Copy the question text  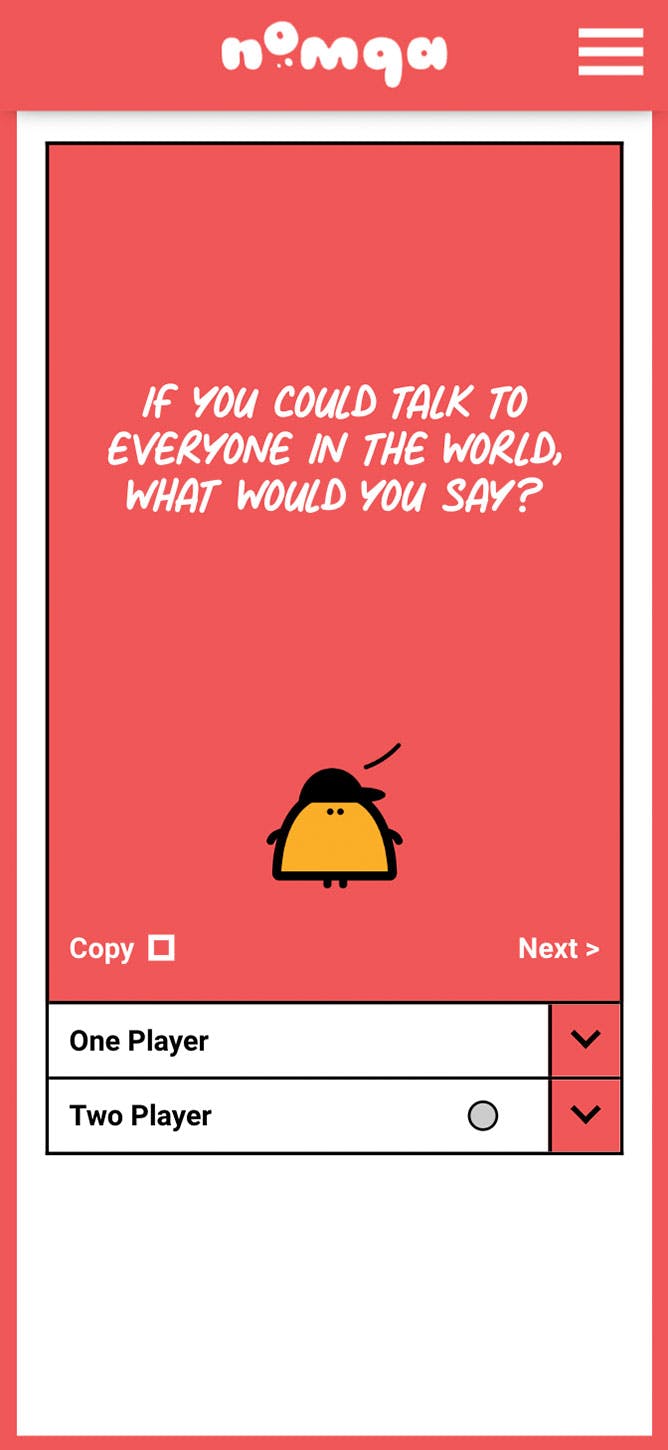click(121, 948)
